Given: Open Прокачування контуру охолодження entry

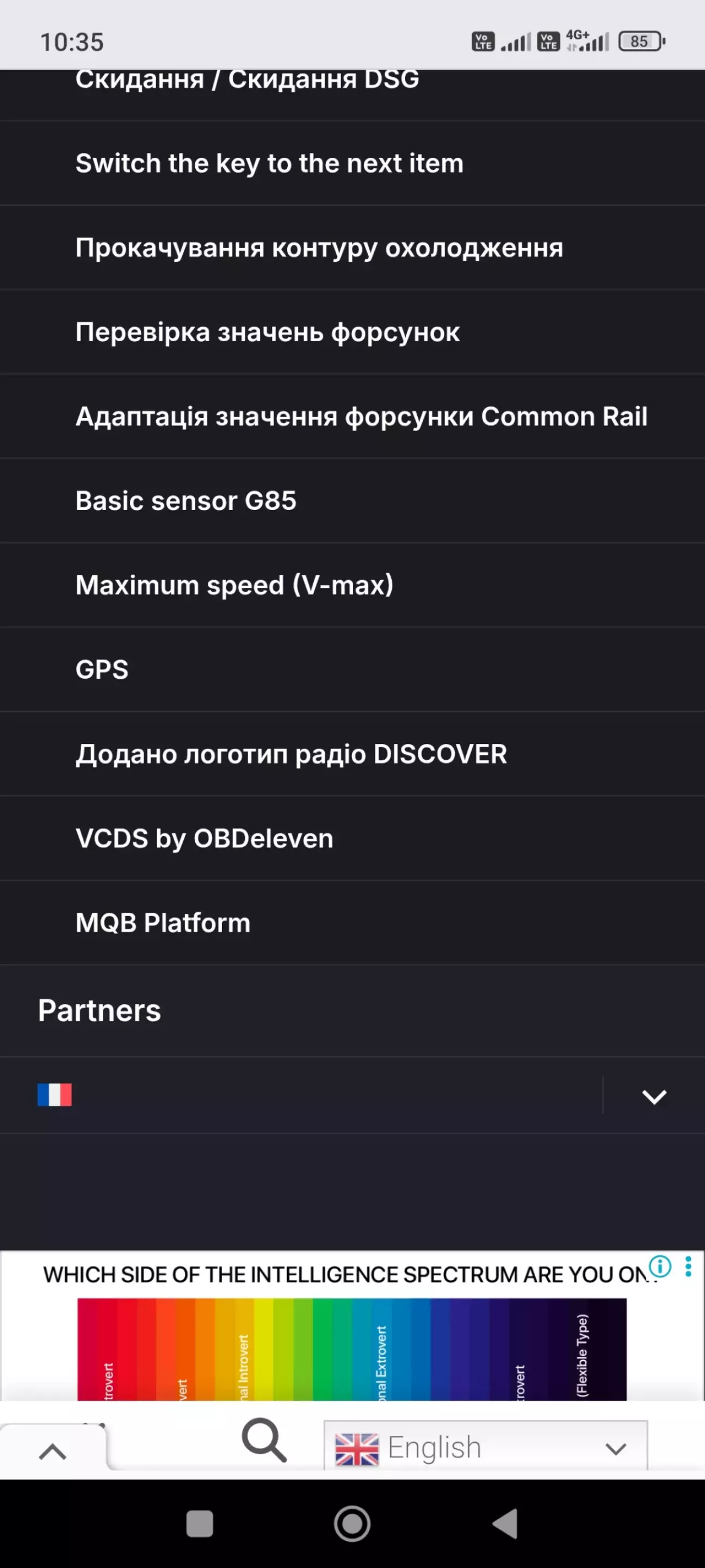Looking at the screenshot, I should pyautogui.click(x=319, y=248).
